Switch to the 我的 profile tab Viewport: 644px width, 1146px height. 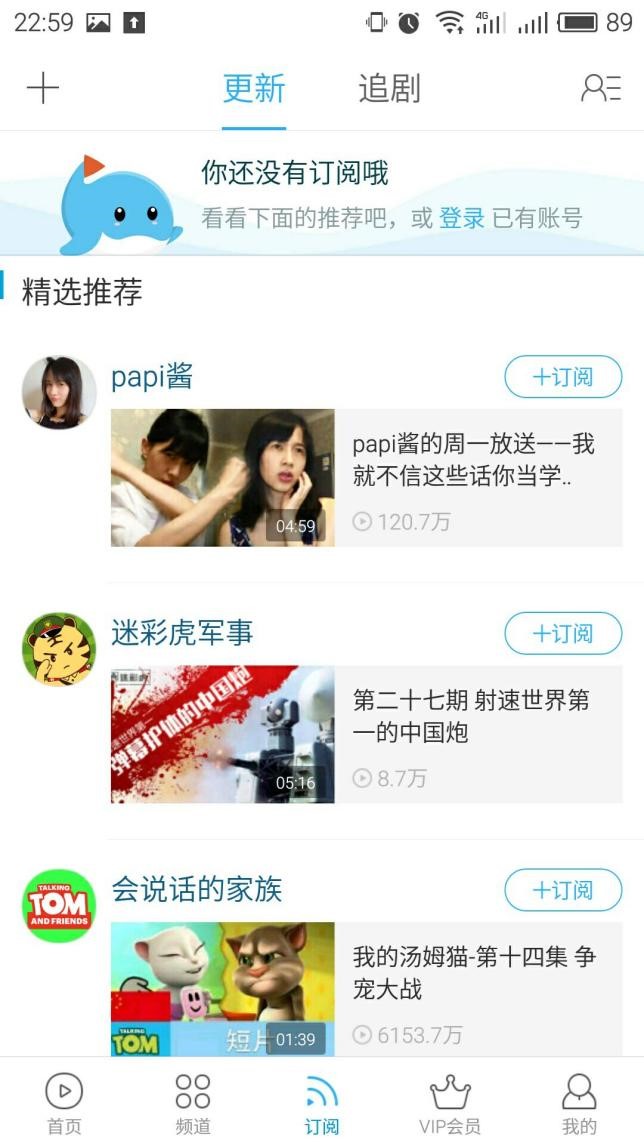coord(579,1104)
